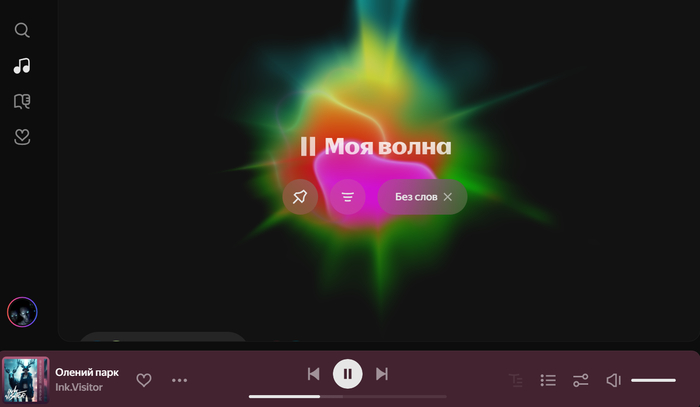Remove the Без слов filter chip
This screenshot has height=407, width=700.
(x=448, y=197)
